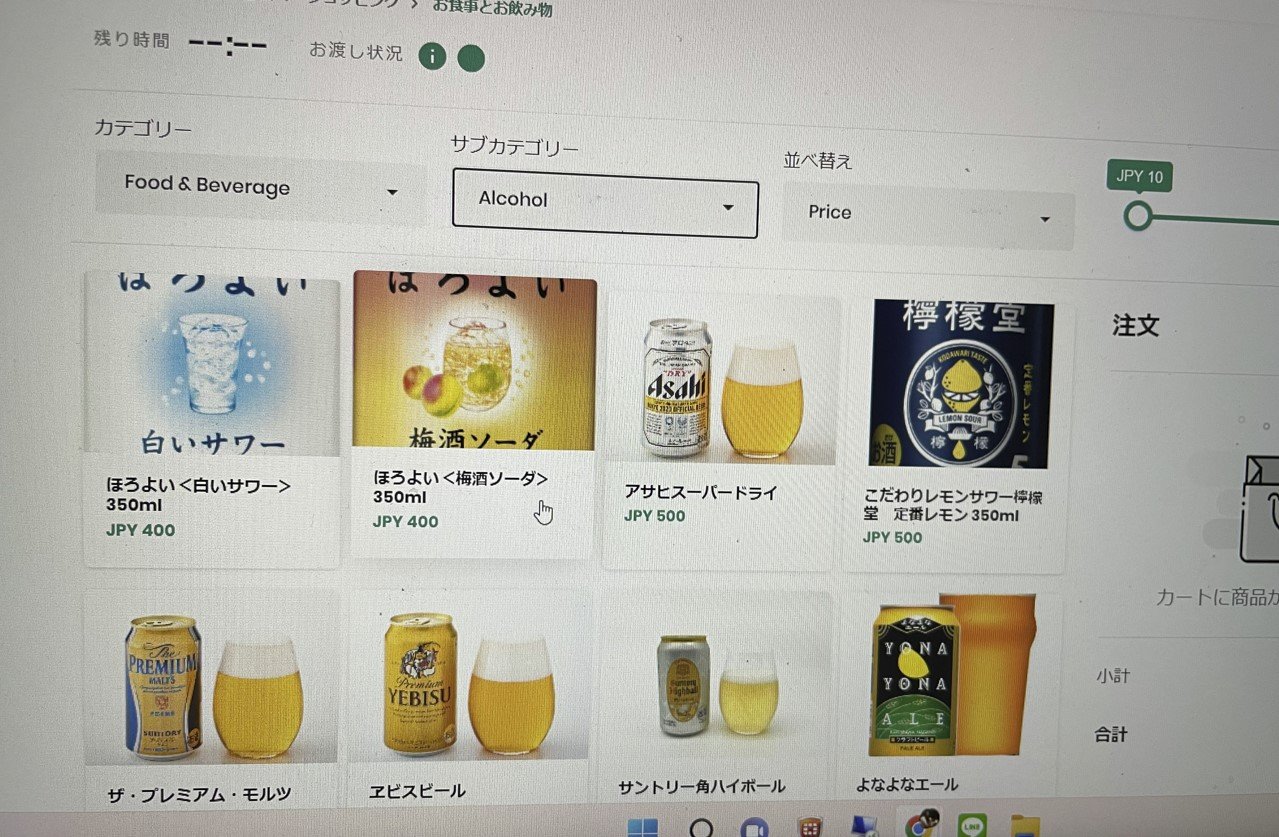Open the taskbar search icon

point(702,828)
